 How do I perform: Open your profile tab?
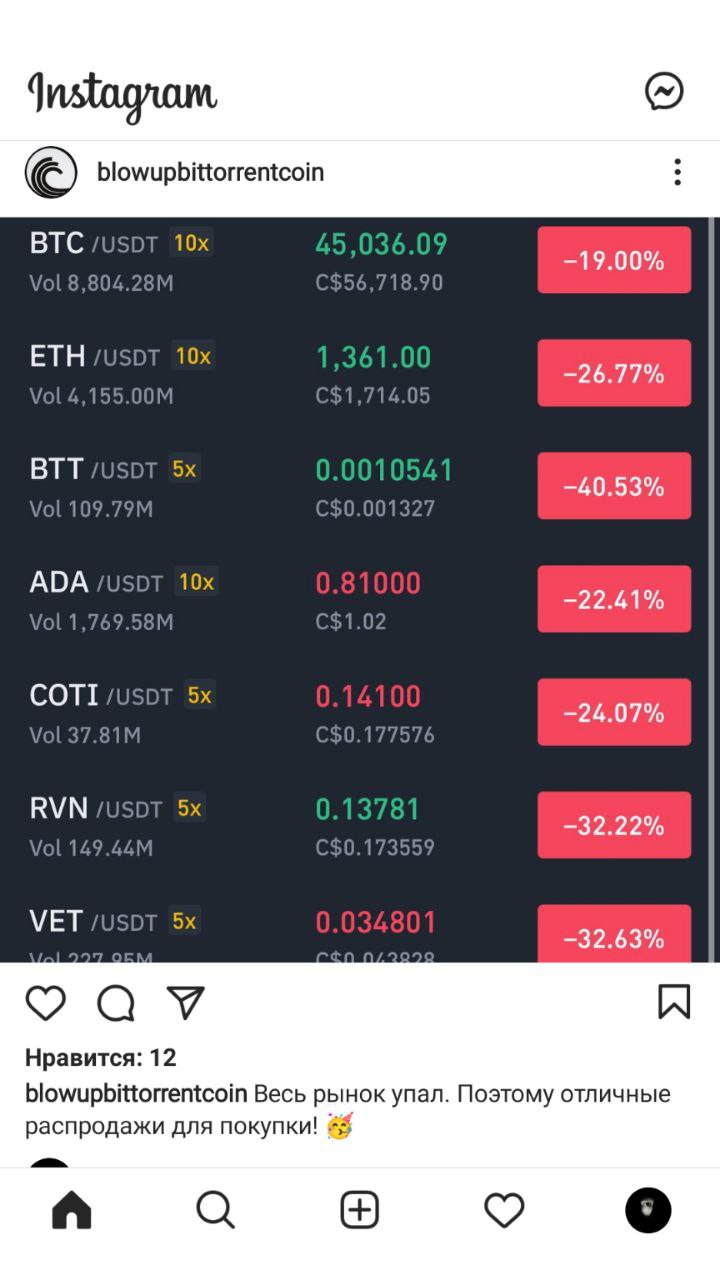pyautogui.click(x=648, y=1210)
